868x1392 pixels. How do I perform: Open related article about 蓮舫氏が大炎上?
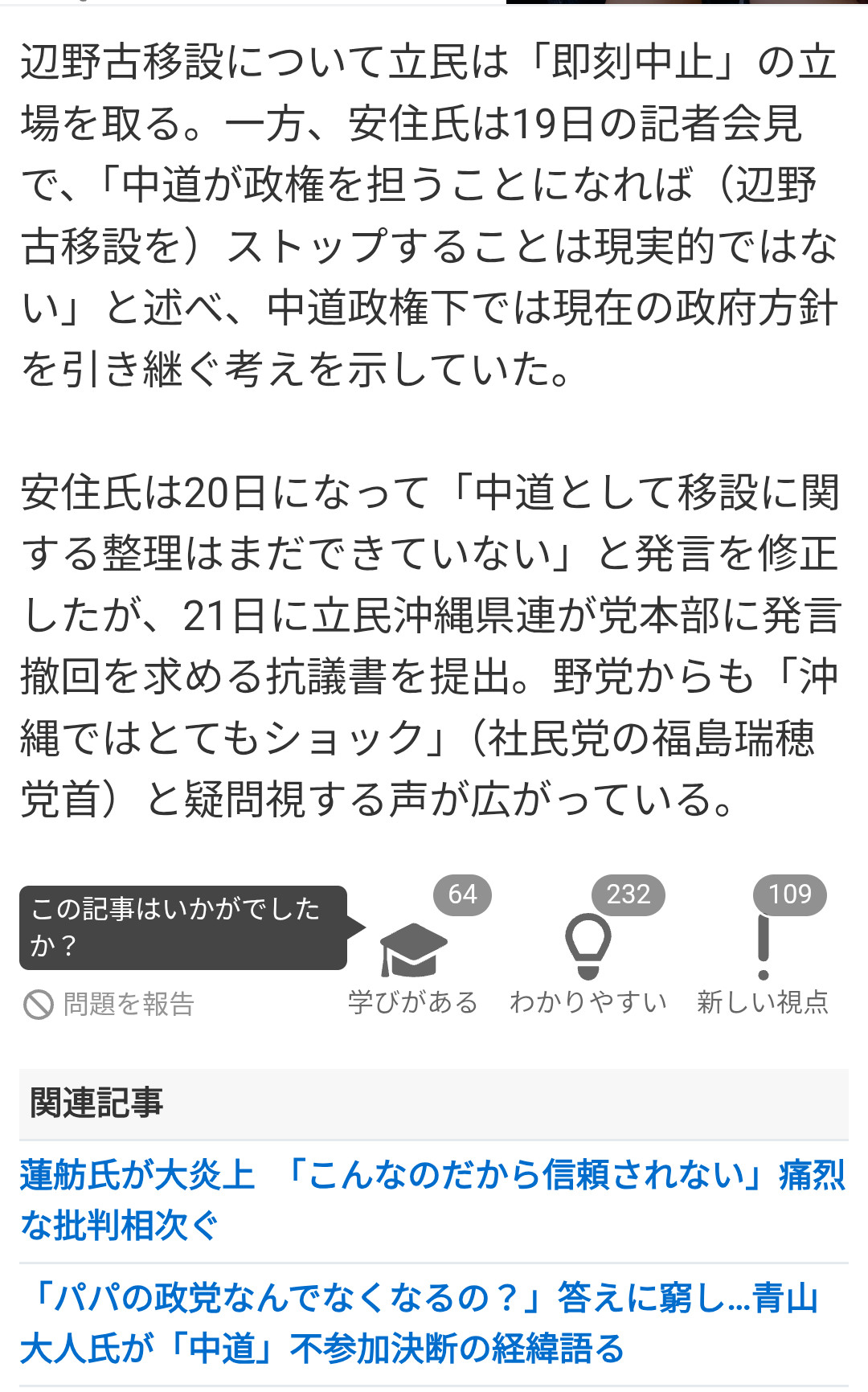click(432, 1200)
